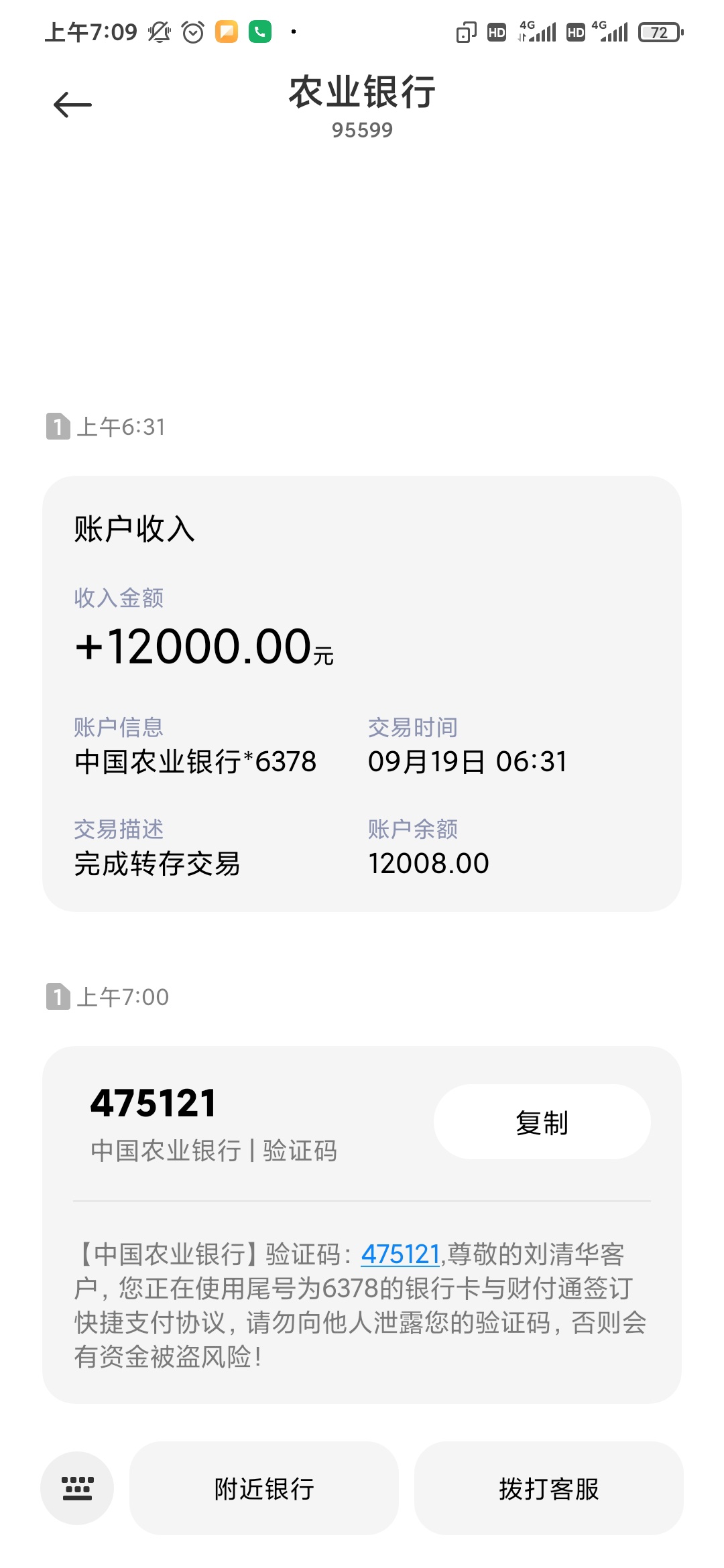Open the 附近银行 nearby bank option
Viewport: 724px width, 1568px height.
[x=264, y=1488]
